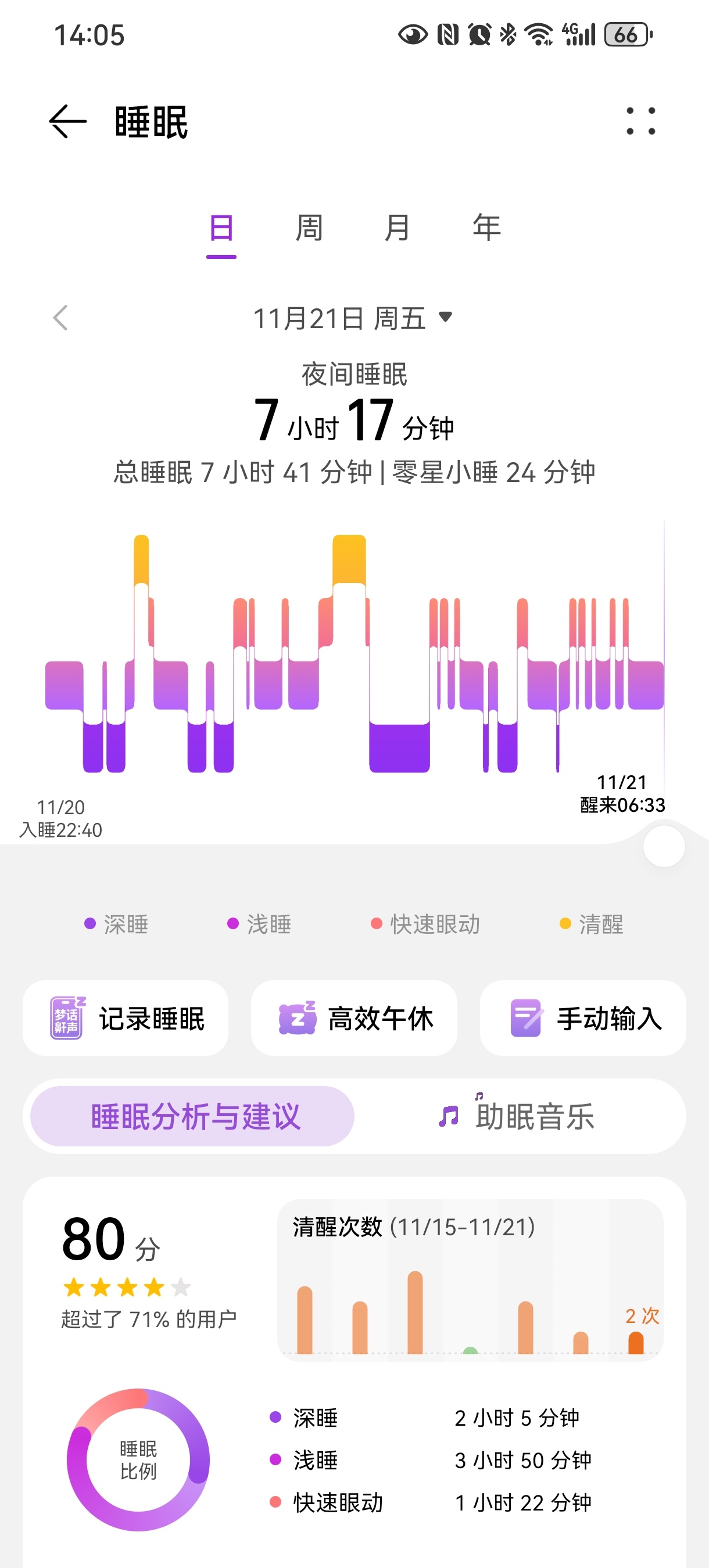Go back from the 睡眠 page
The image size is (709, 1568).
click(x=67, y=122)
